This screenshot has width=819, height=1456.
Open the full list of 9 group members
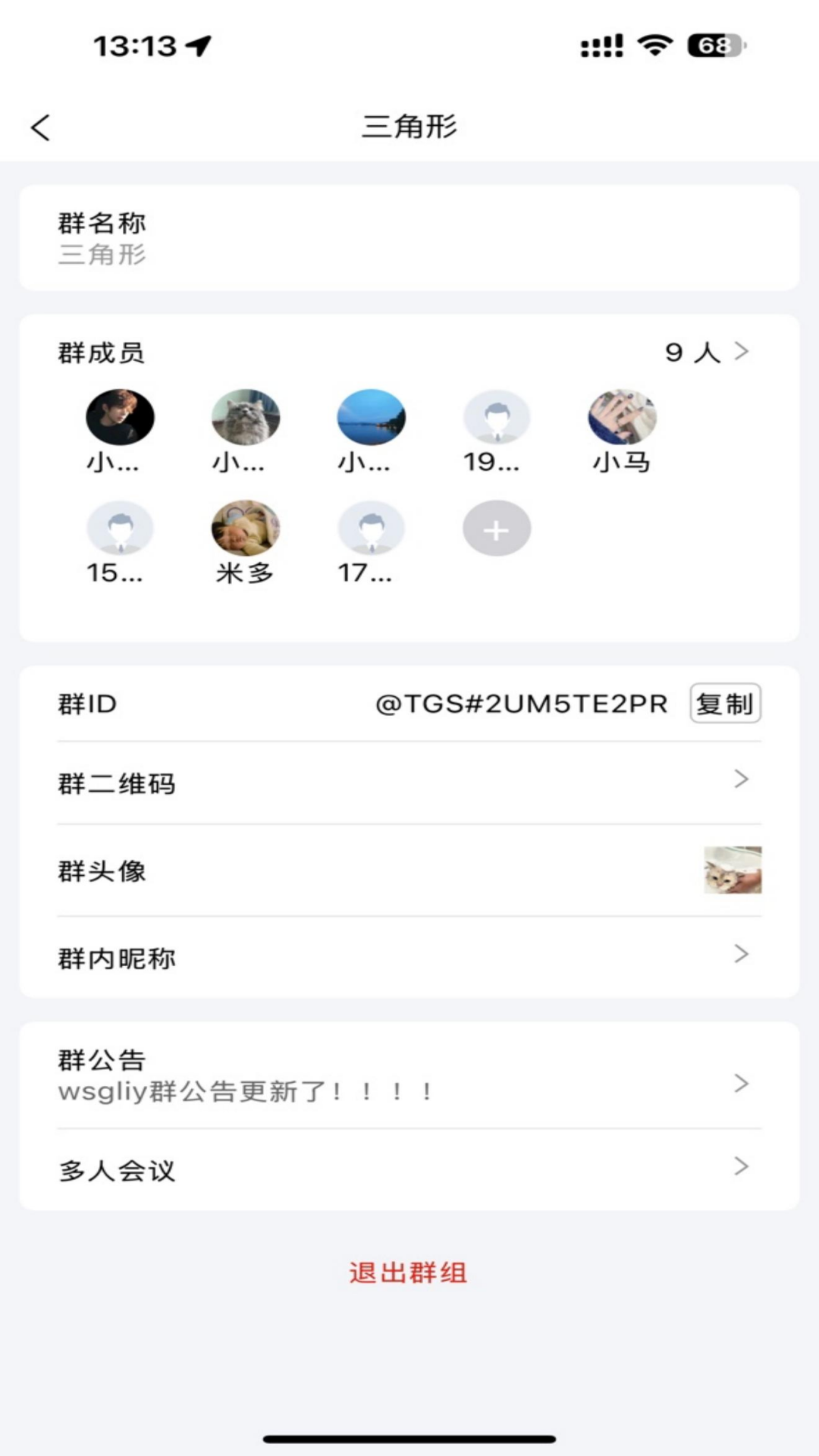pos(706,352)
